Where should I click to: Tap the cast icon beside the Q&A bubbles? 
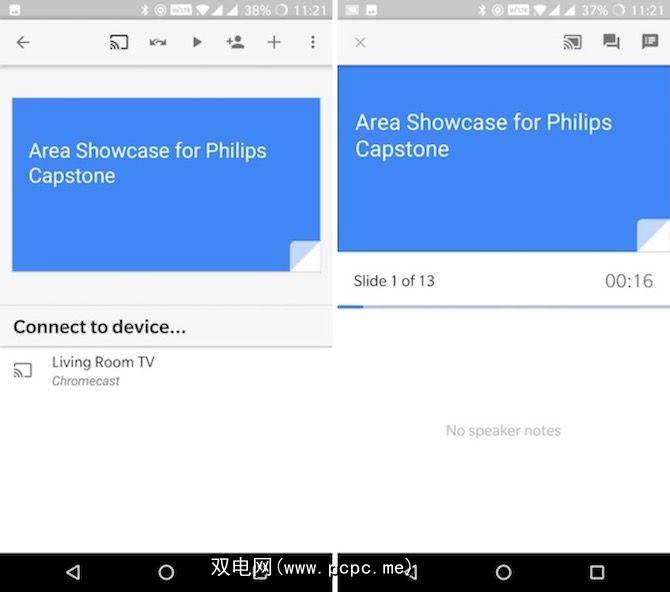572,43
